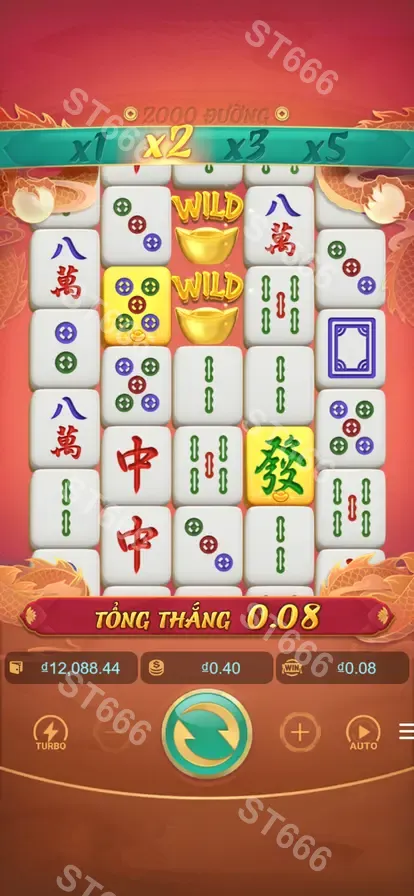Screen dimensions: 414x896
Task: Open the hamburger menu
Action: point(407,731)
